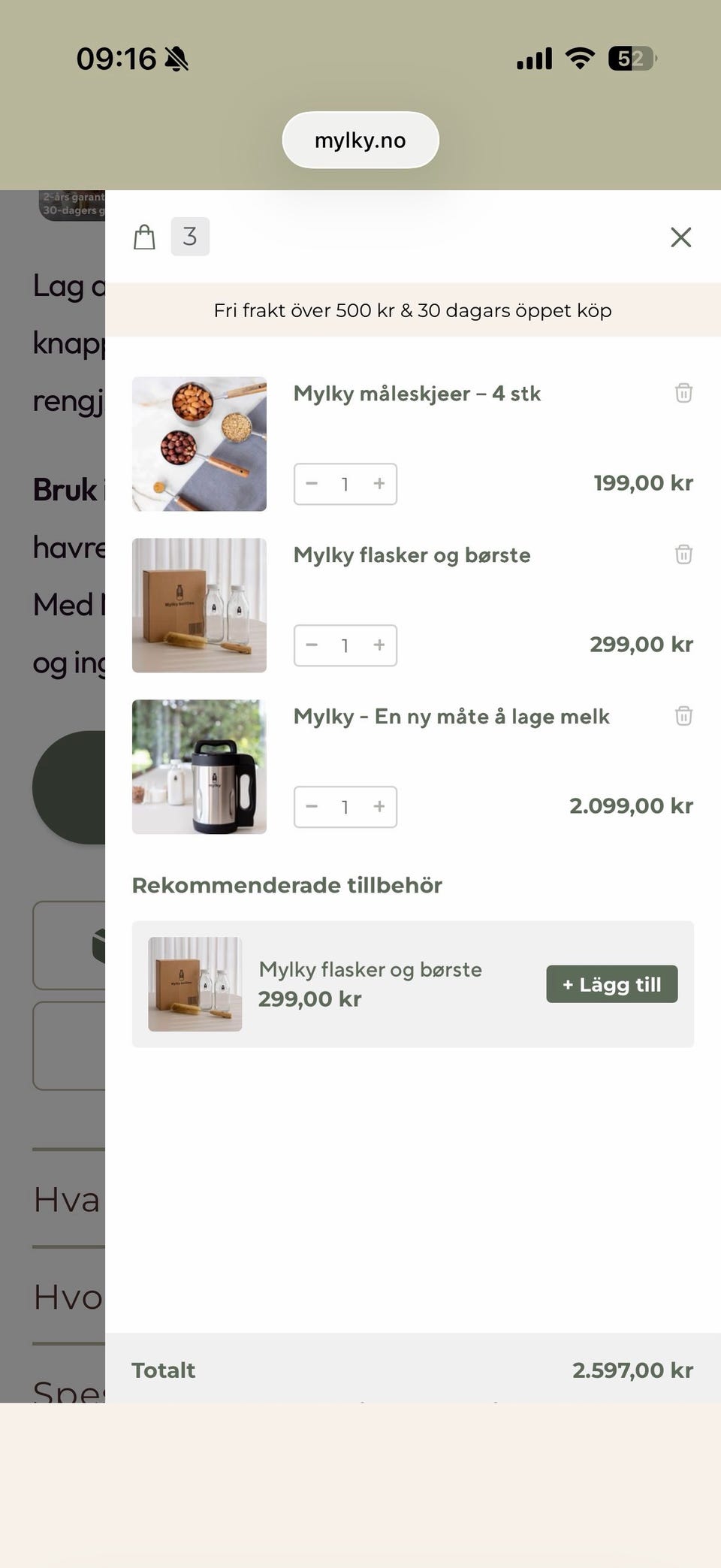Increase quantity of Mylky måleskjeer
Viewport: 721px width, 1568px height.
379,484
